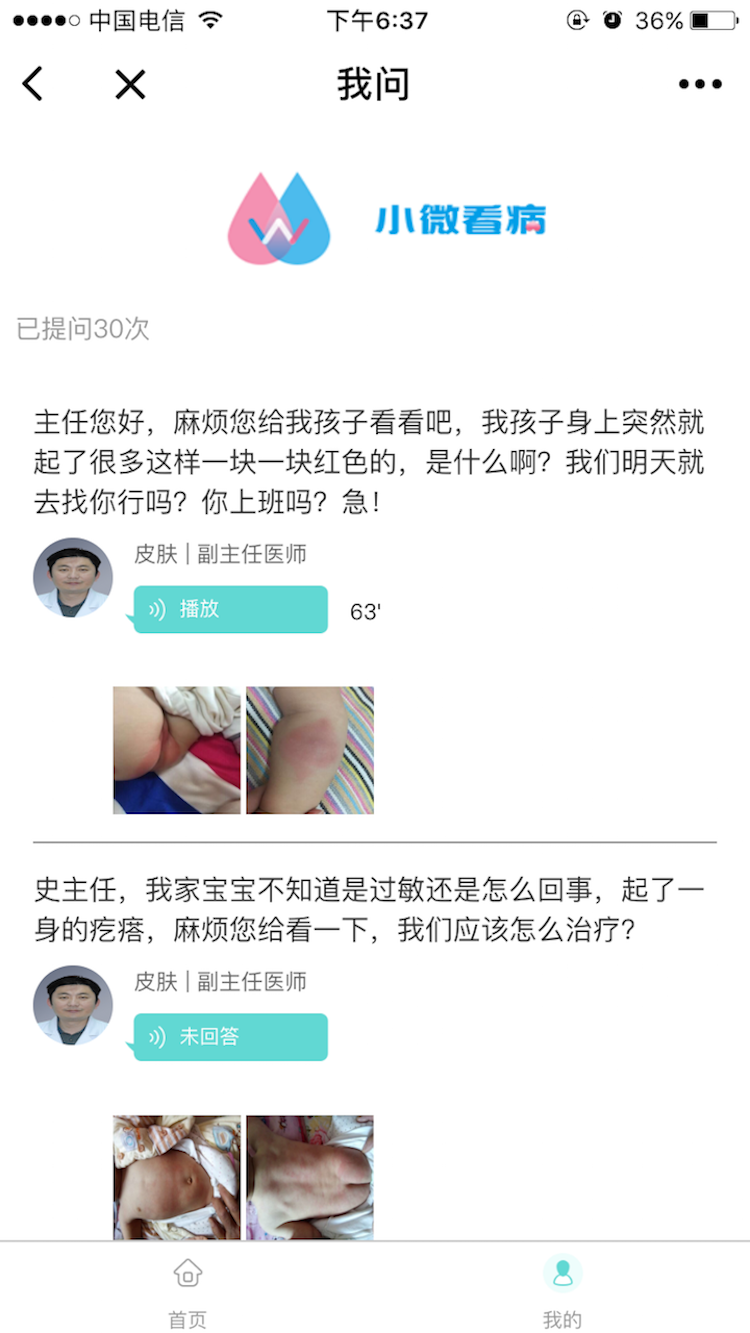Screen dimensions: 750x1333
Task: Go back using the arrow
Action: (x=33, y=84)
